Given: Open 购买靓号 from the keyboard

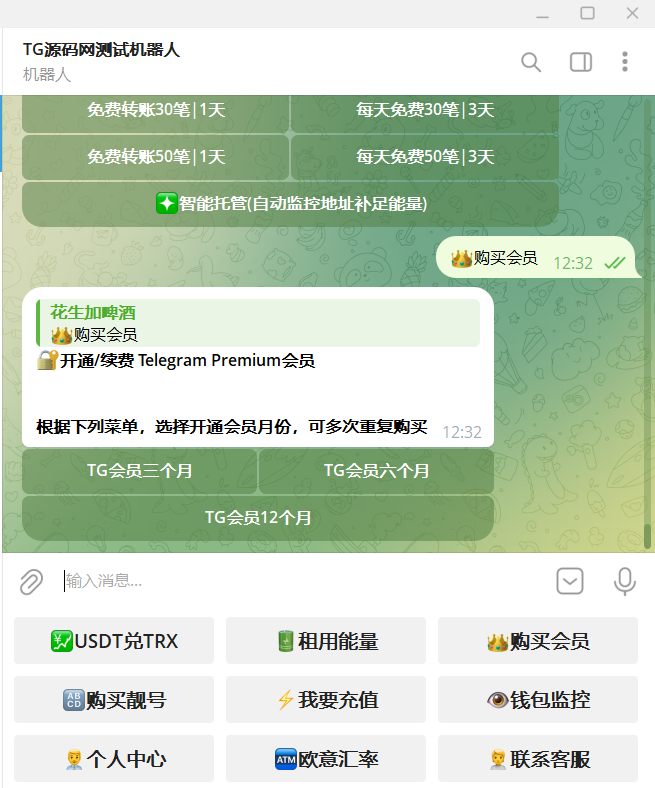Looking at the screenshot, I should pyautogui.click(x=114, y=700).
